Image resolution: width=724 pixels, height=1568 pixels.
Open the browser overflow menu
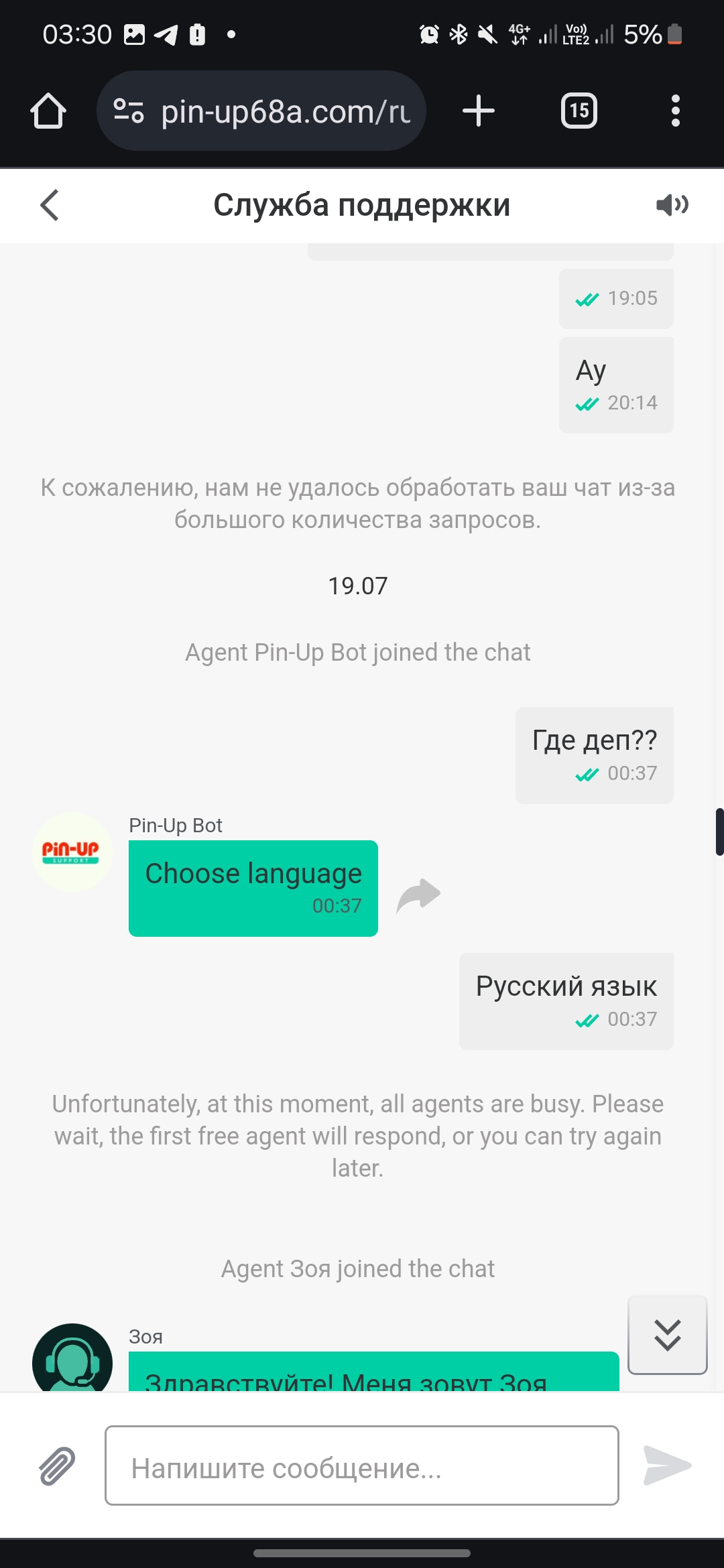click(675, 111)
